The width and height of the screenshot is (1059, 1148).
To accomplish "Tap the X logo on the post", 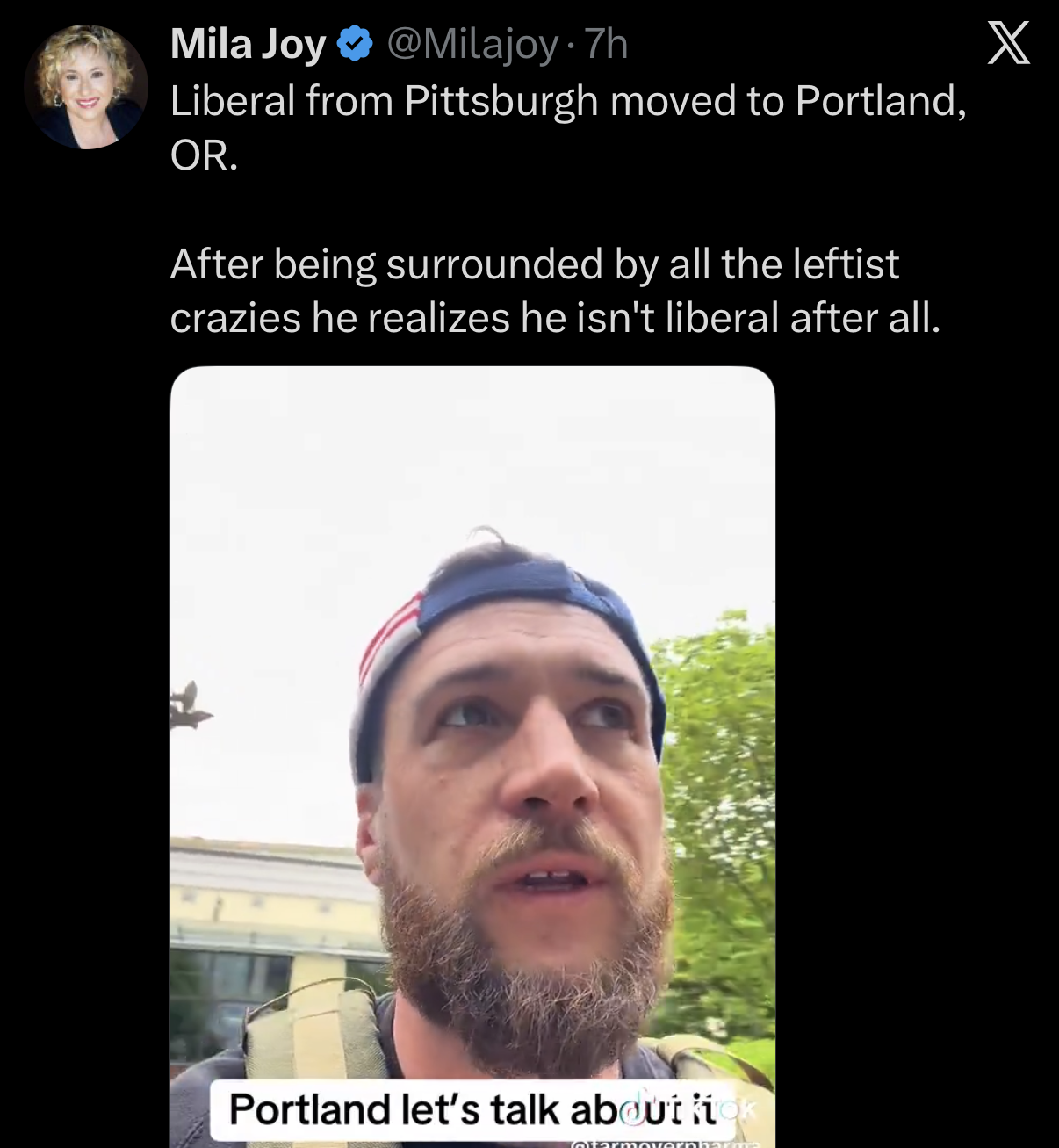I will click(1008, 44).
